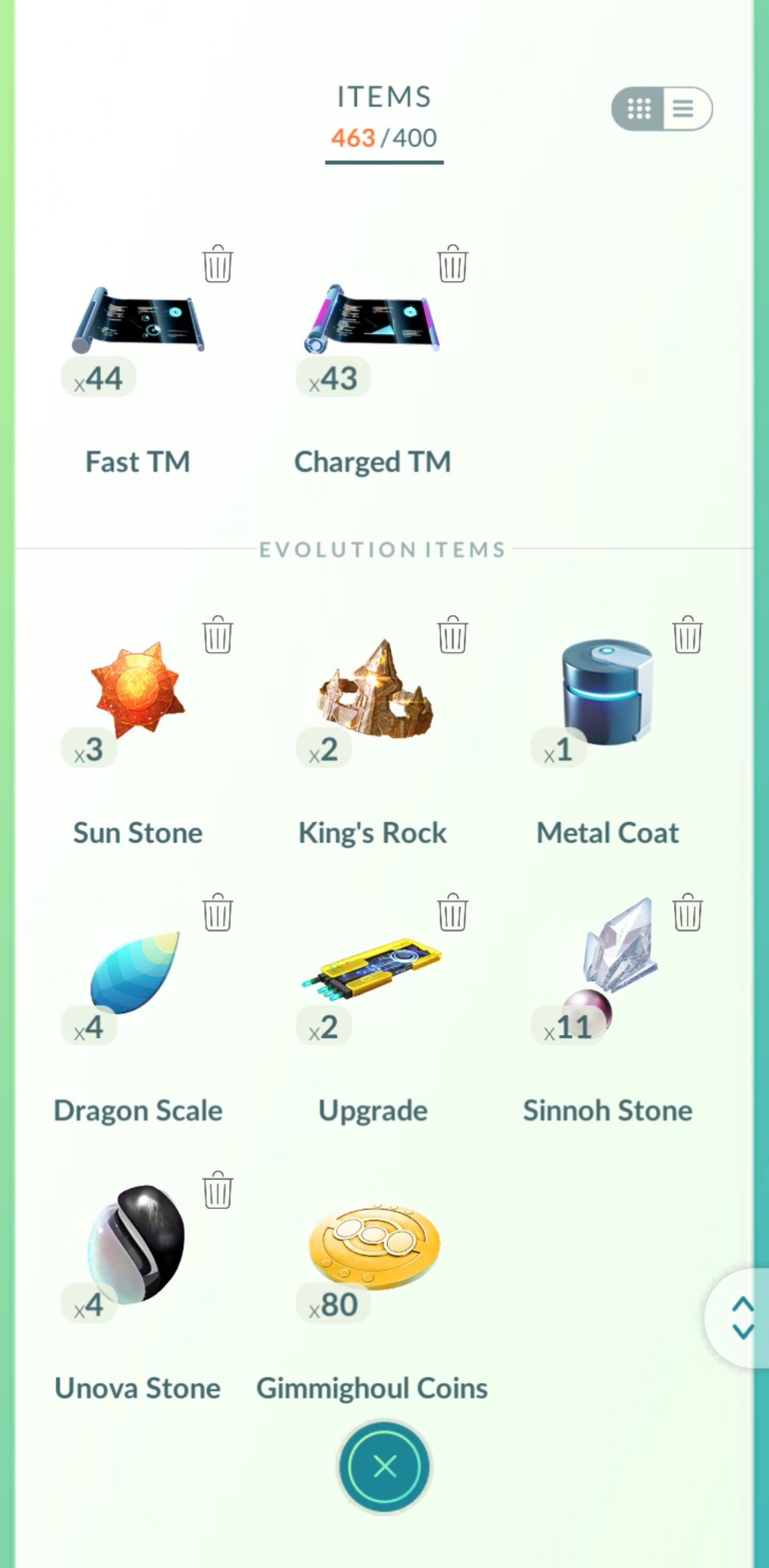Screen dimensions: 769x1568
Task: Discard Charged TM using its trash icon
Action: (452, 264)
